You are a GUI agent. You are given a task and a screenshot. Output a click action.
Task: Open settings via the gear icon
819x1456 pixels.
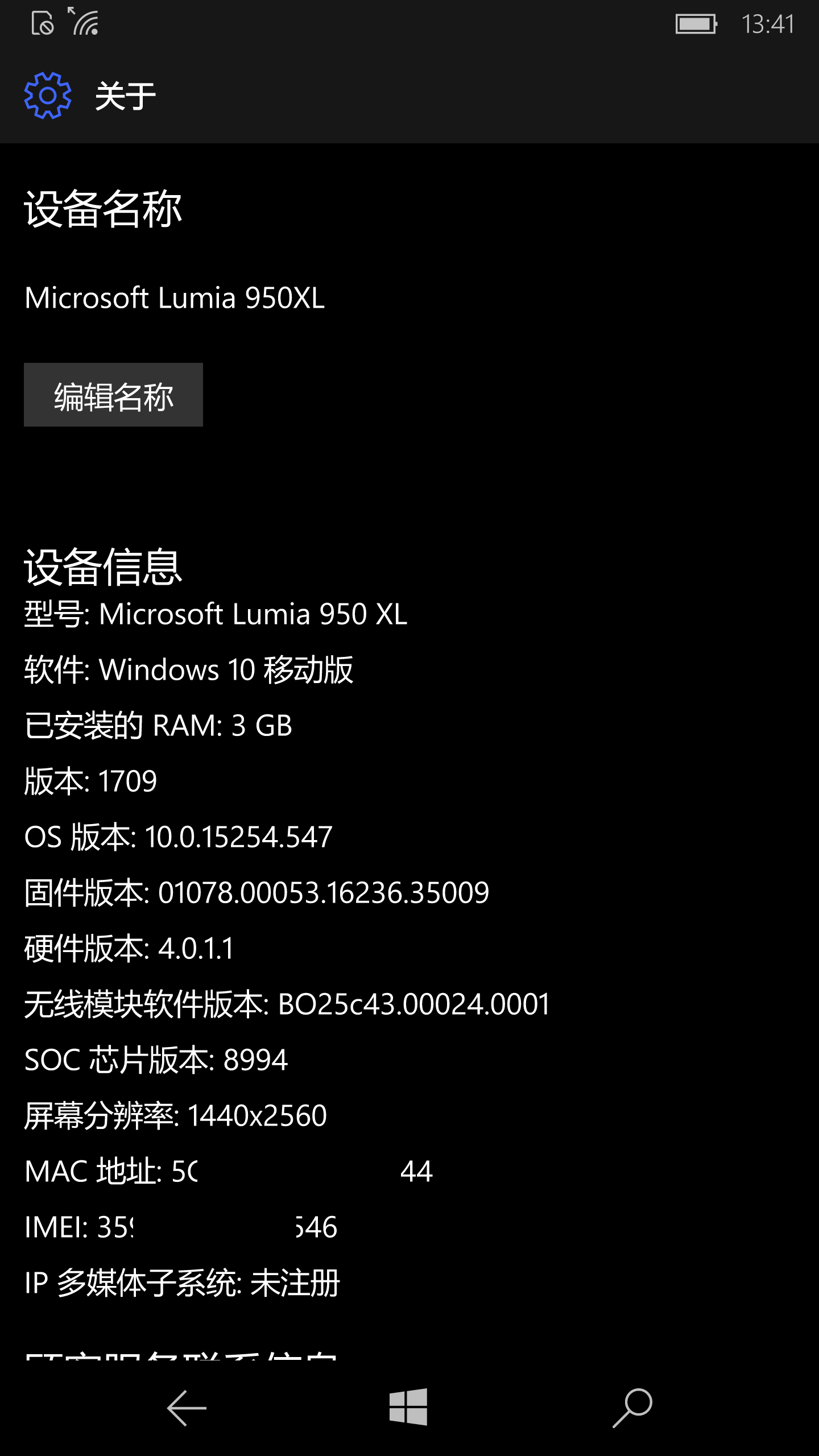[x=48, y=96]
